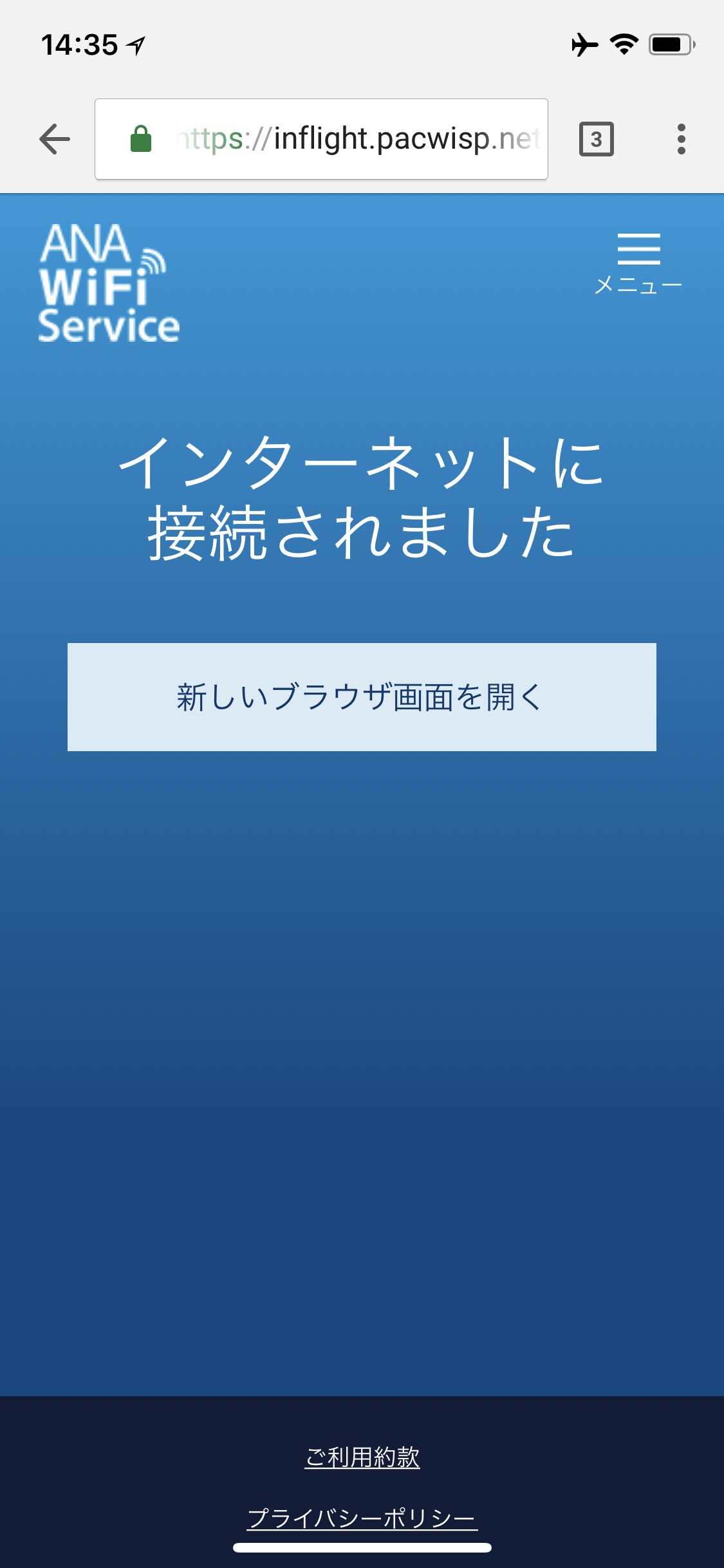Go back with the browser back arrow
Screen dimensions: 724x1568
(55, 139)
